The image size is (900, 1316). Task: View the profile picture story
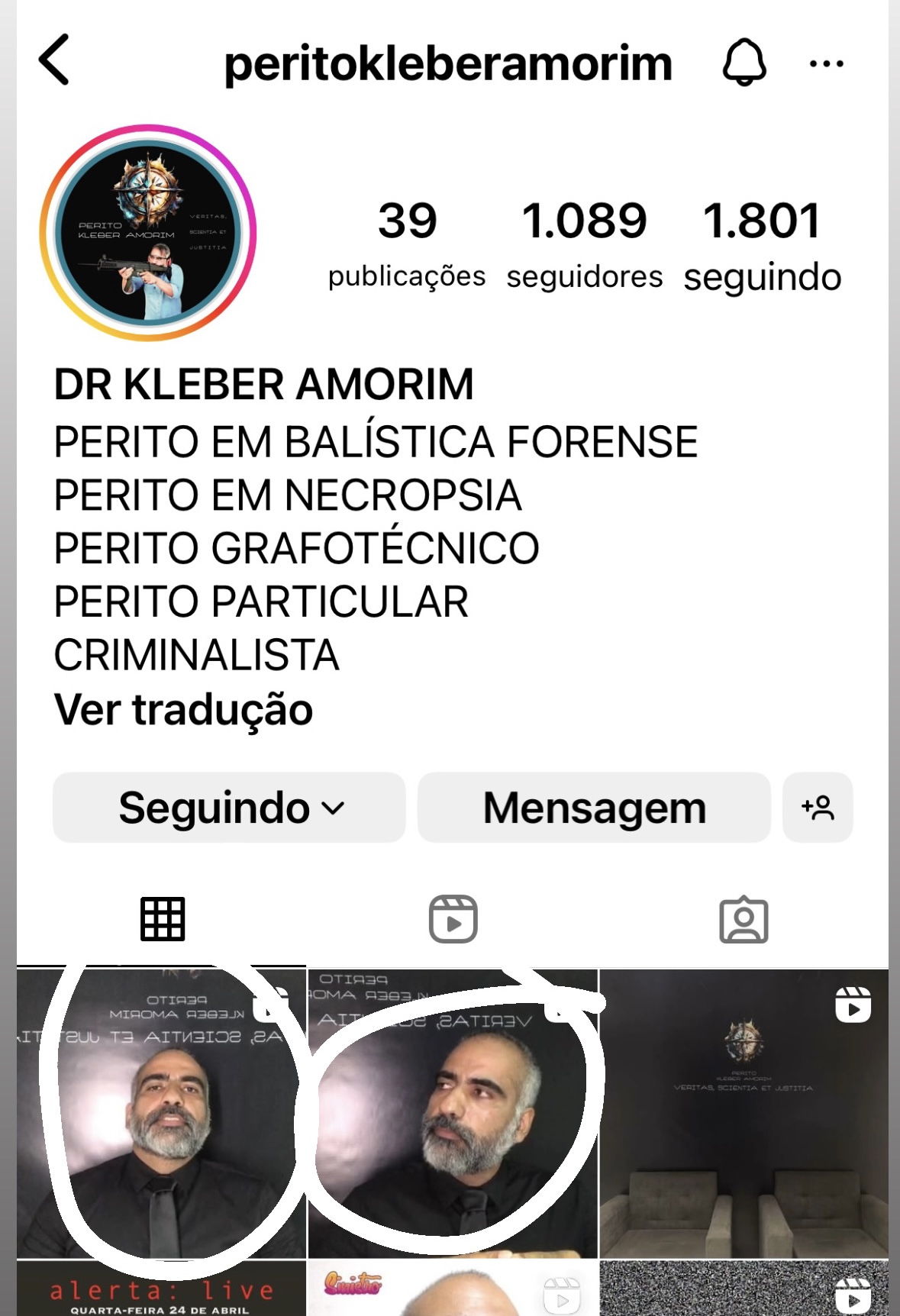pyautogui.click(x=148, y=233)
